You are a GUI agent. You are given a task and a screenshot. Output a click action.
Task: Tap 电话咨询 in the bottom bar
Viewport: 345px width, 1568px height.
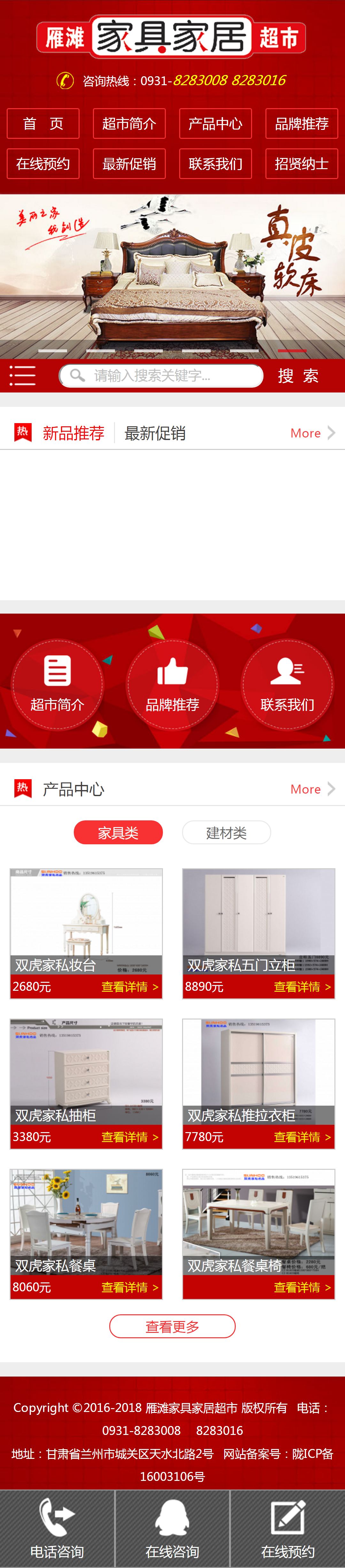[x=57, y=1528]
